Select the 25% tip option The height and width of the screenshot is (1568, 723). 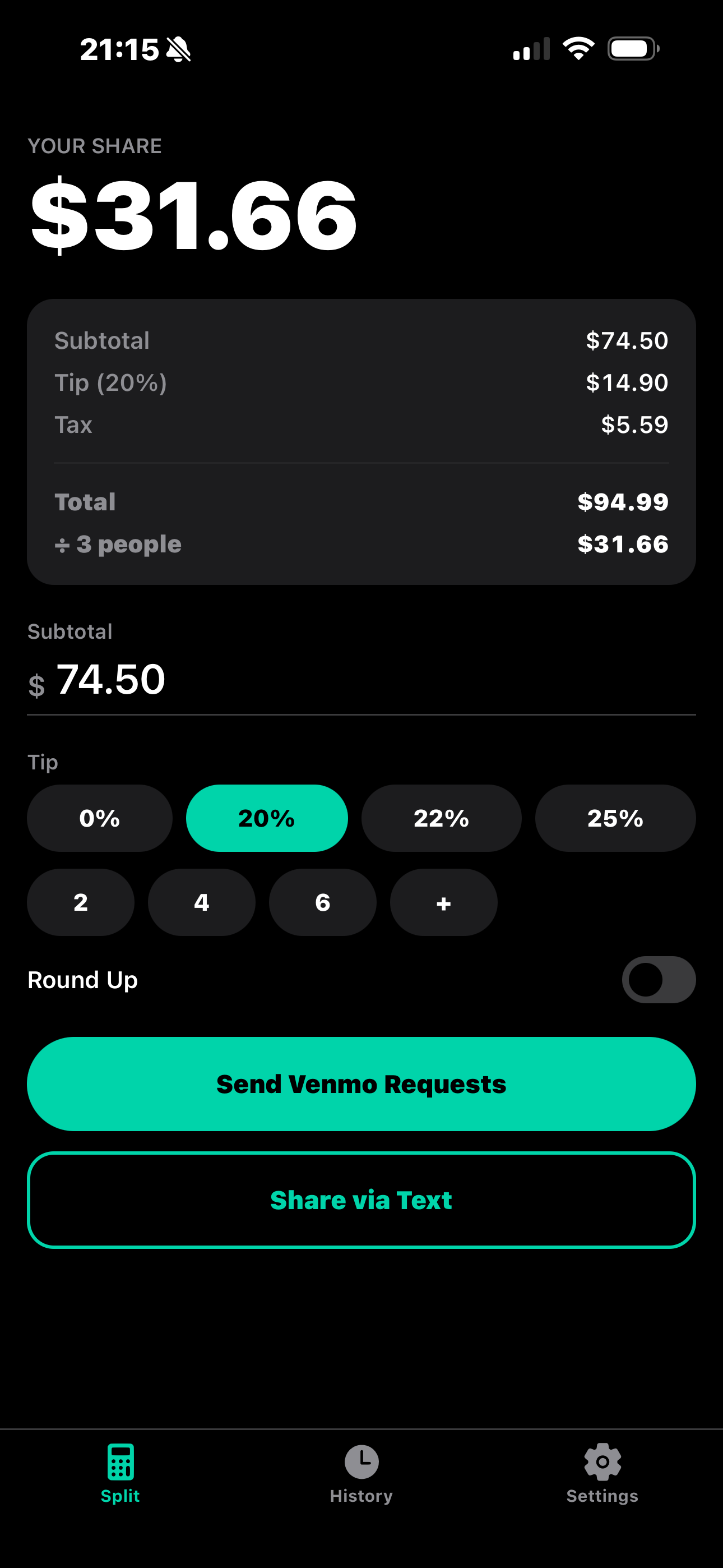pos(615,818)
